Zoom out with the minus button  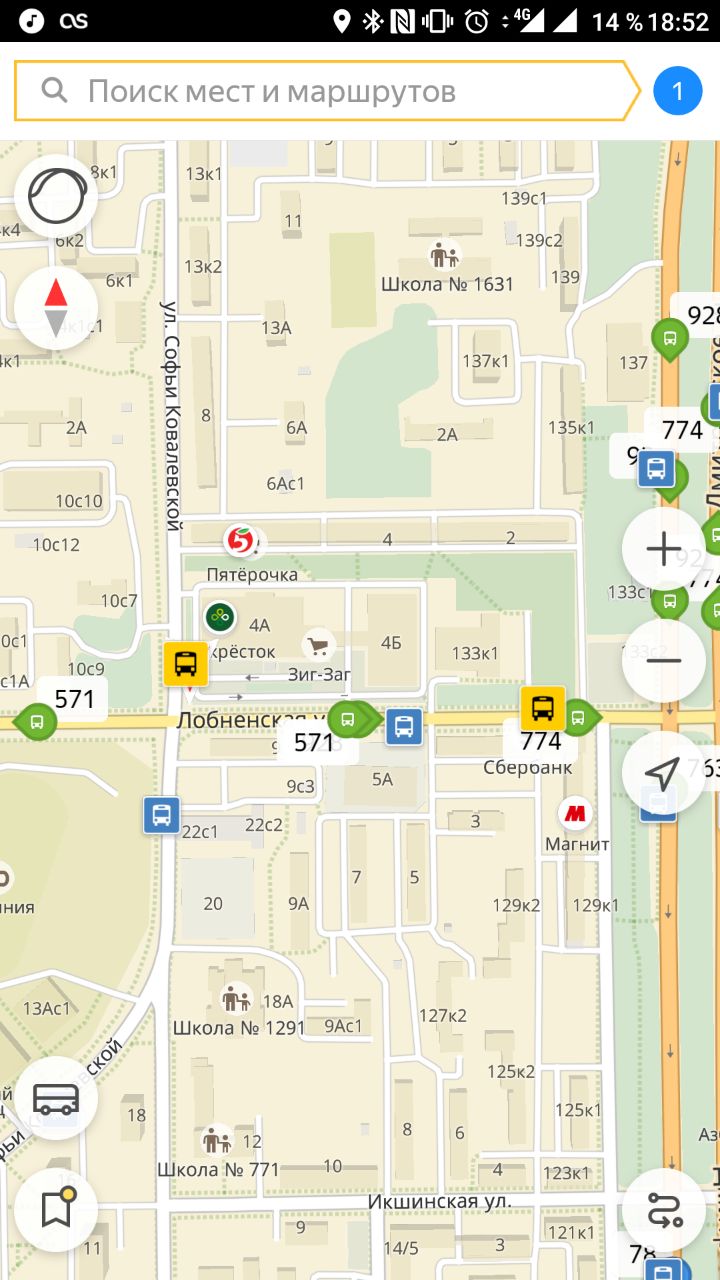(663, 660)
